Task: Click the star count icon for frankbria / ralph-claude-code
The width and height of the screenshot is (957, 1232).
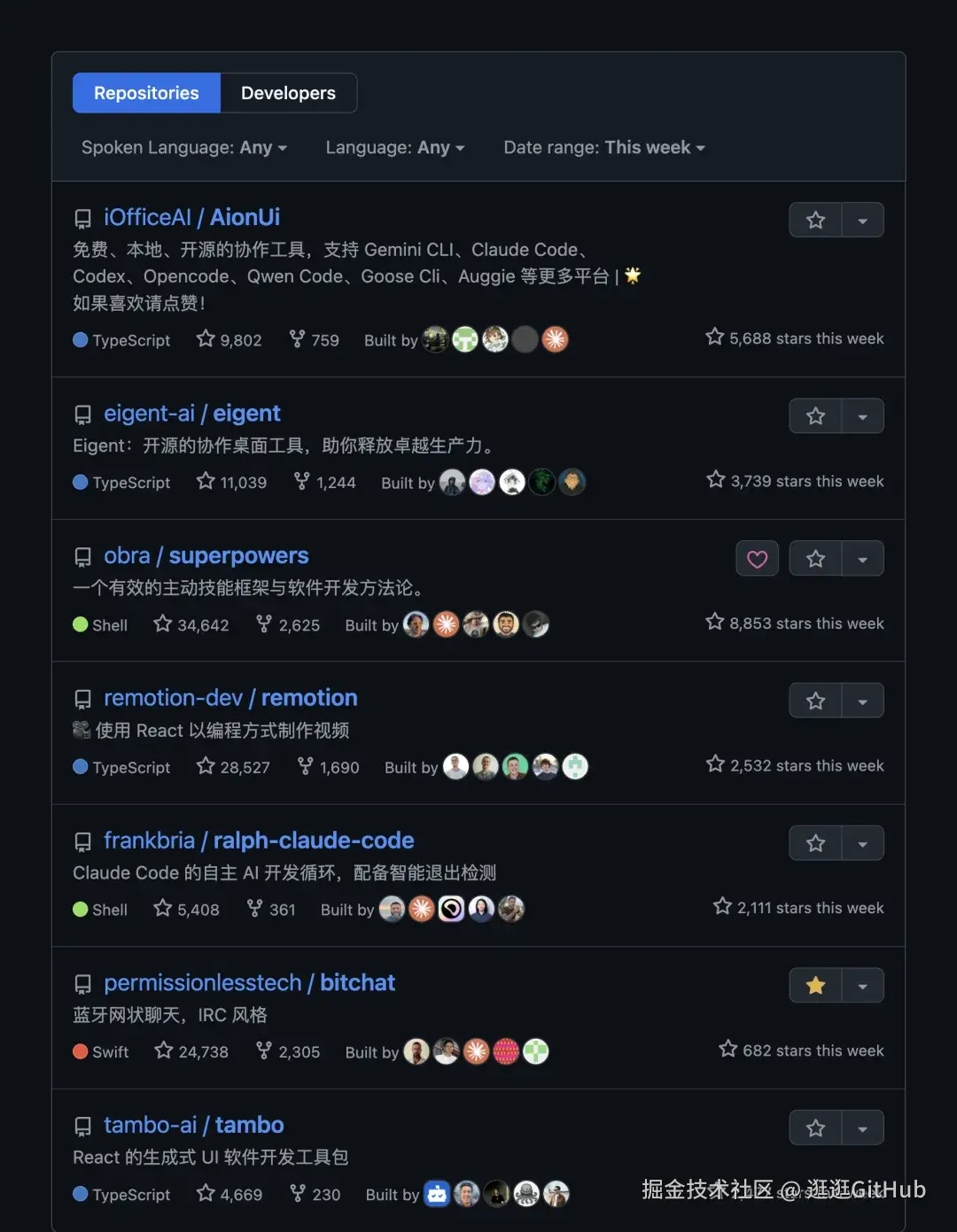Action: tap(162, 909)
